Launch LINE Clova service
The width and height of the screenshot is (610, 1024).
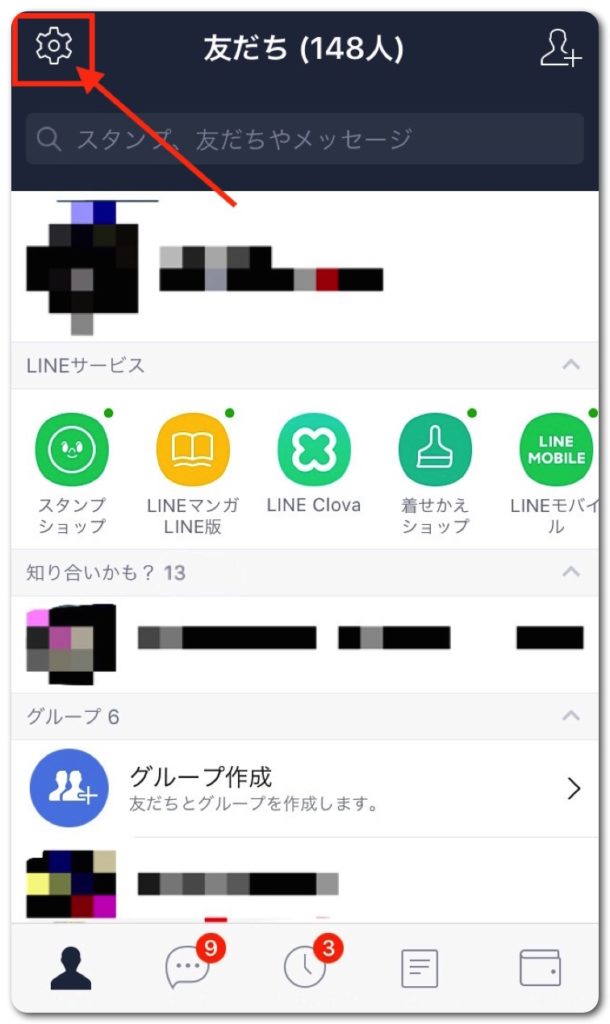point(314,450)
